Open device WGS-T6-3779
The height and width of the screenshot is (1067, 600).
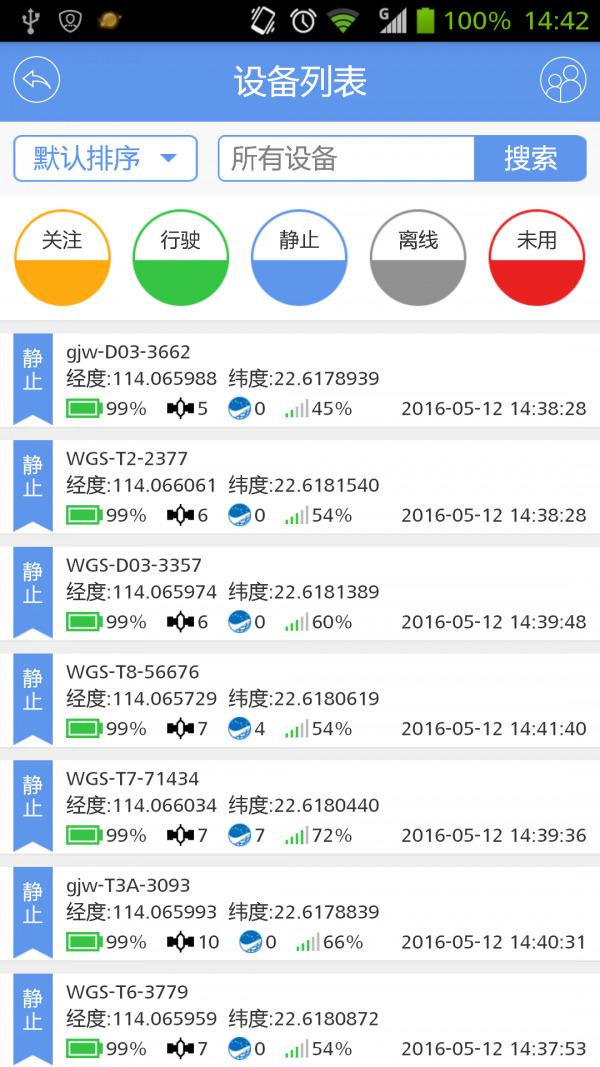300,1019
